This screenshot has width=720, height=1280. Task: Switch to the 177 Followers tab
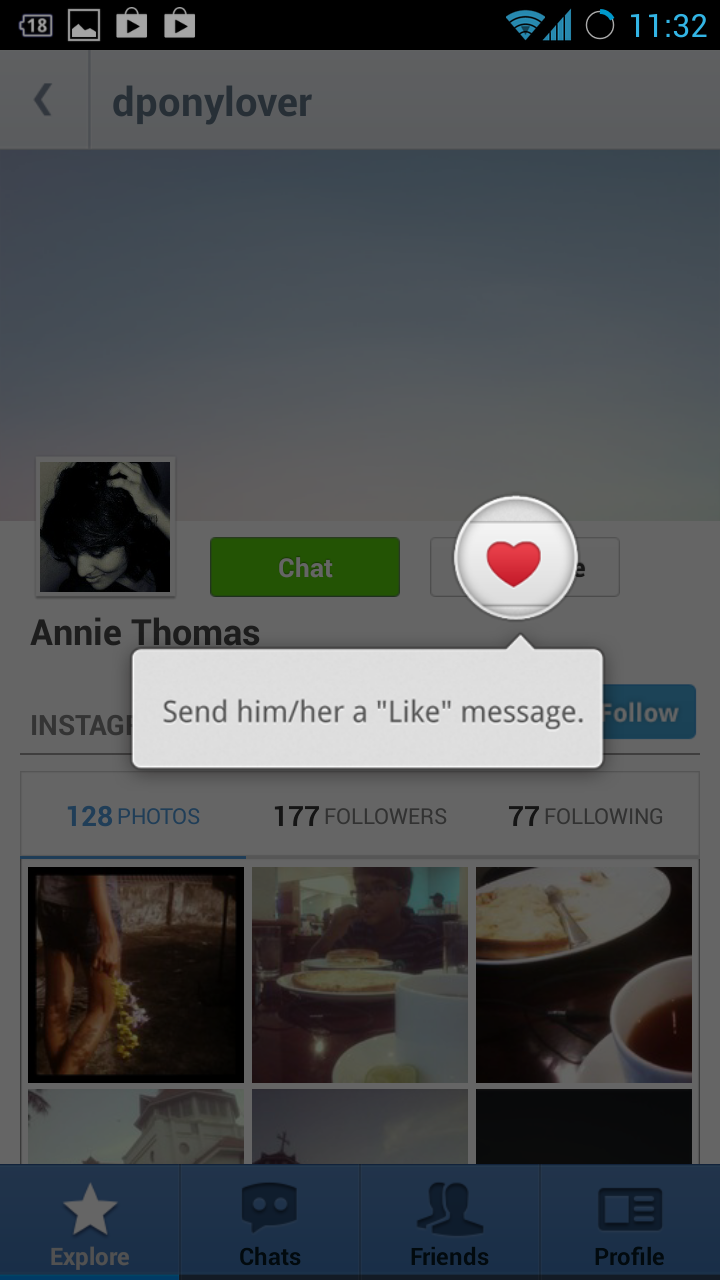click(x=360, y=816)
